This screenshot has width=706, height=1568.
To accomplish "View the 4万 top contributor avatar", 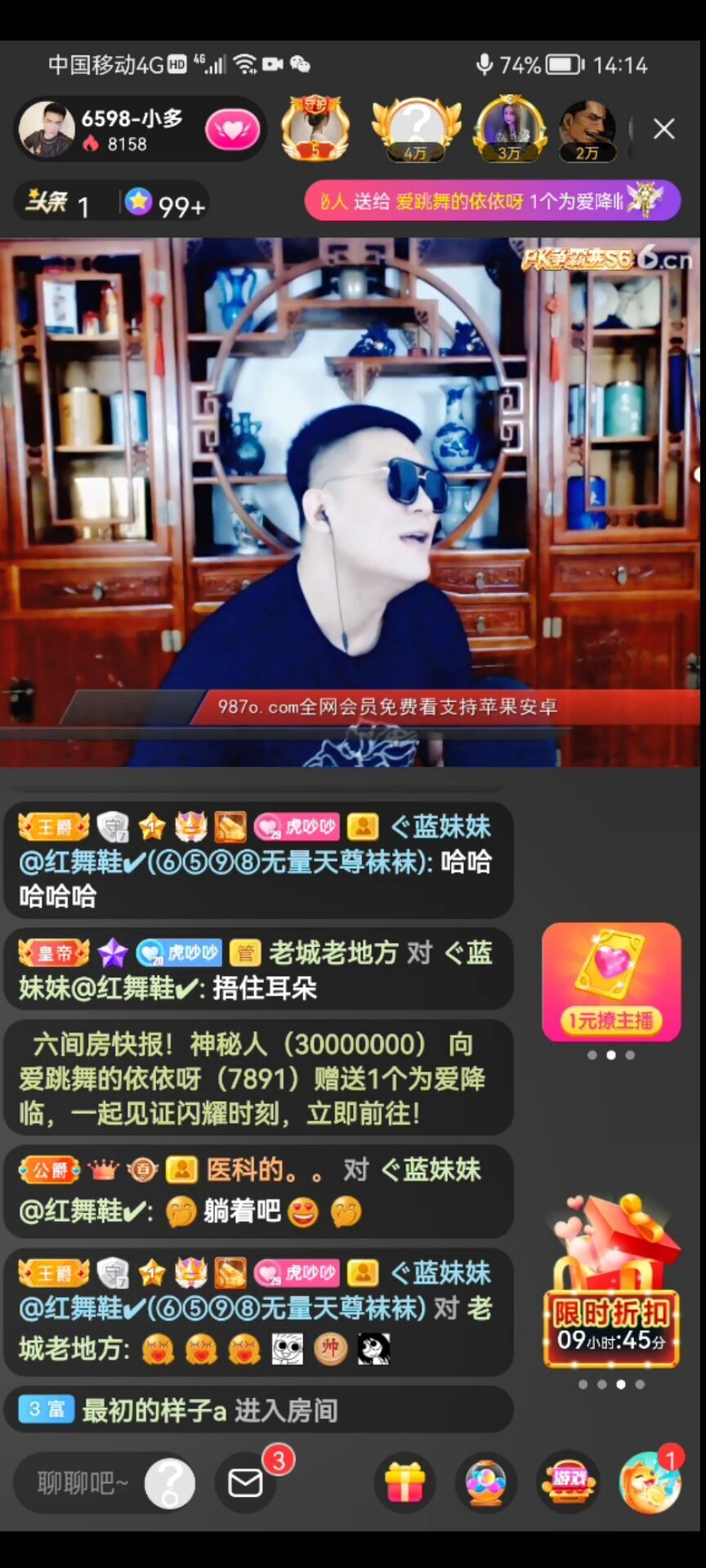I will 415,128.
